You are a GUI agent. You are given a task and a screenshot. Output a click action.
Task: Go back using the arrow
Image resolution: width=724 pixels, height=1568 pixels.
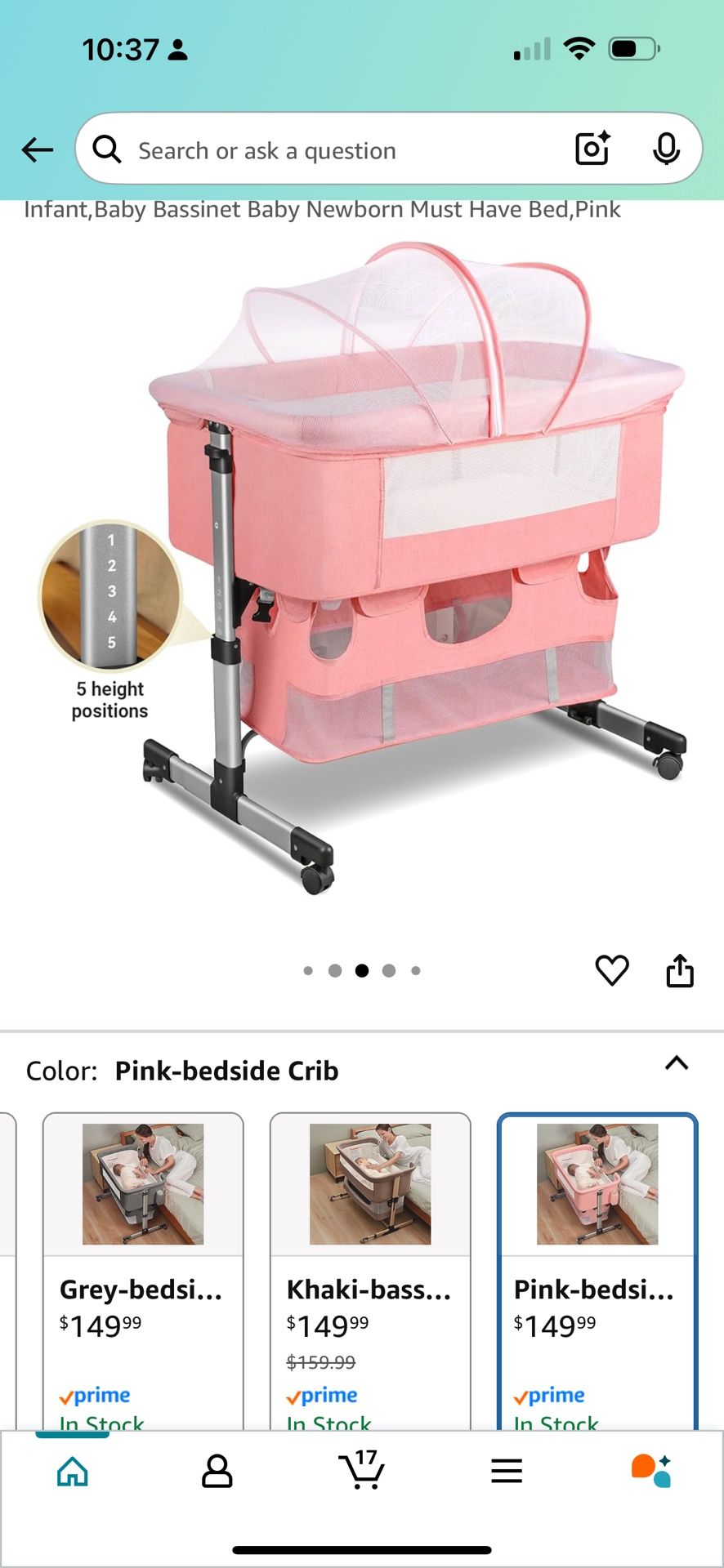point(38,150)
